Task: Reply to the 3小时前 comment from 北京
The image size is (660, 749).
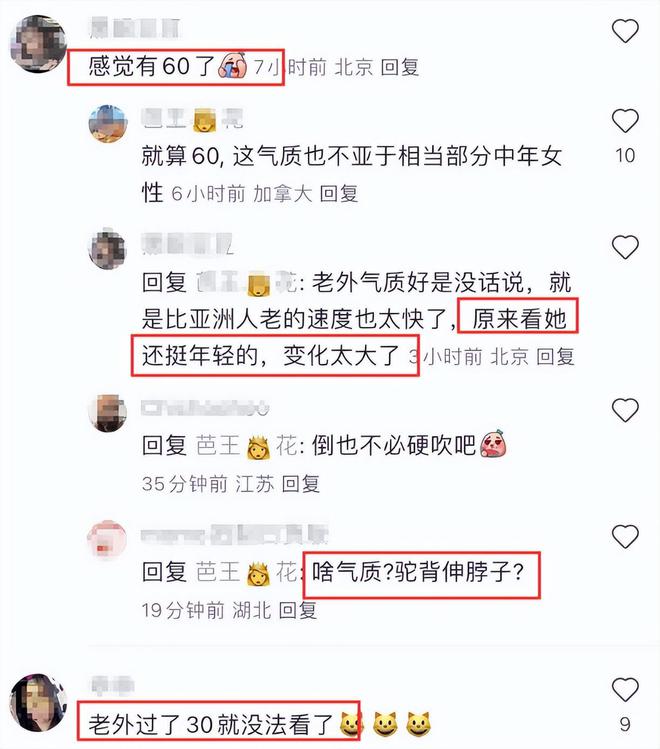Action: [x=556, y=356]
